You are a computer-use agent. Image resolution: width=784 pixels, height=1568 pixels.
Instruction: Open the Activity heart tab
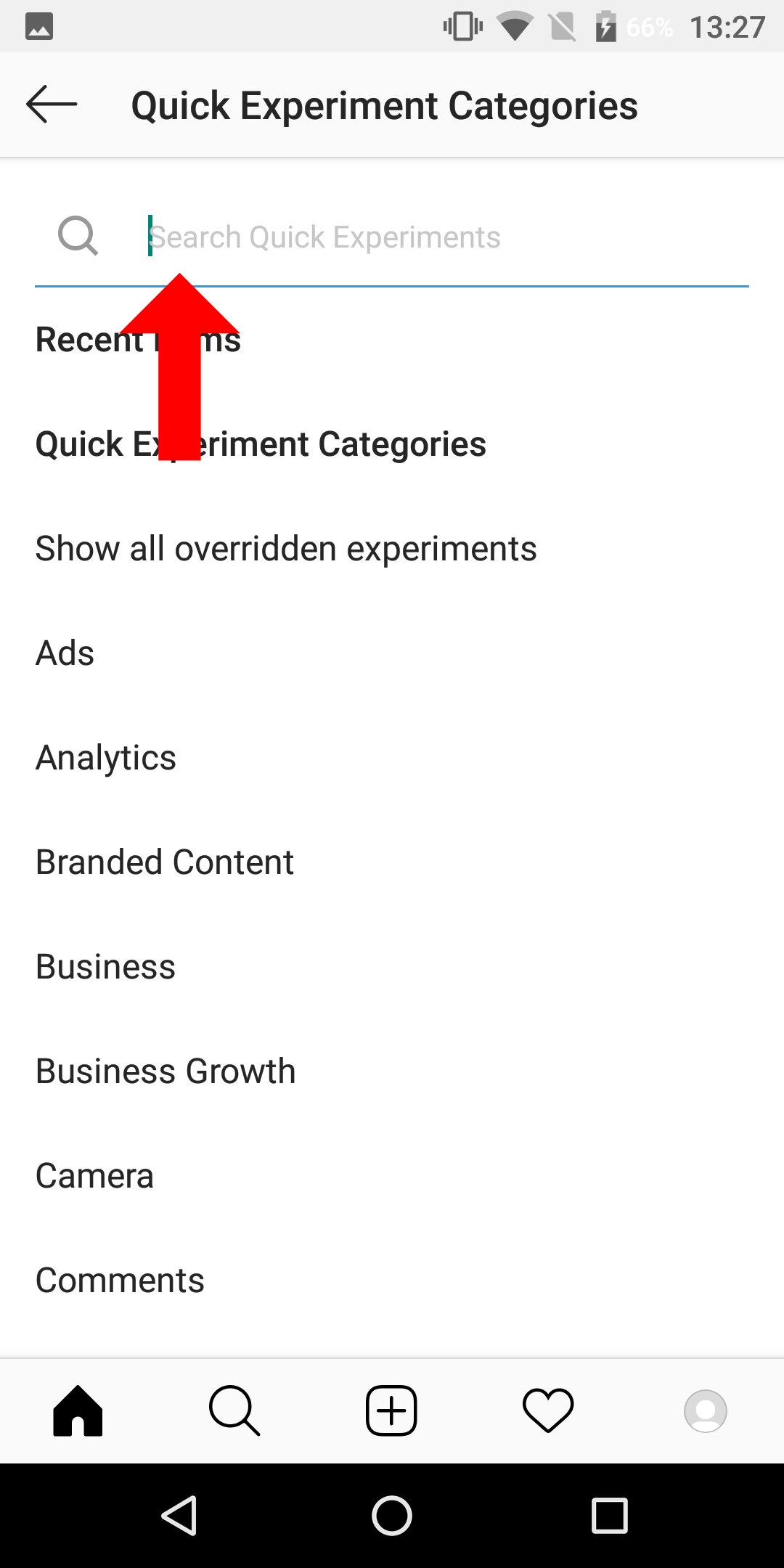pyautogui.click(x=548, y=1410)
